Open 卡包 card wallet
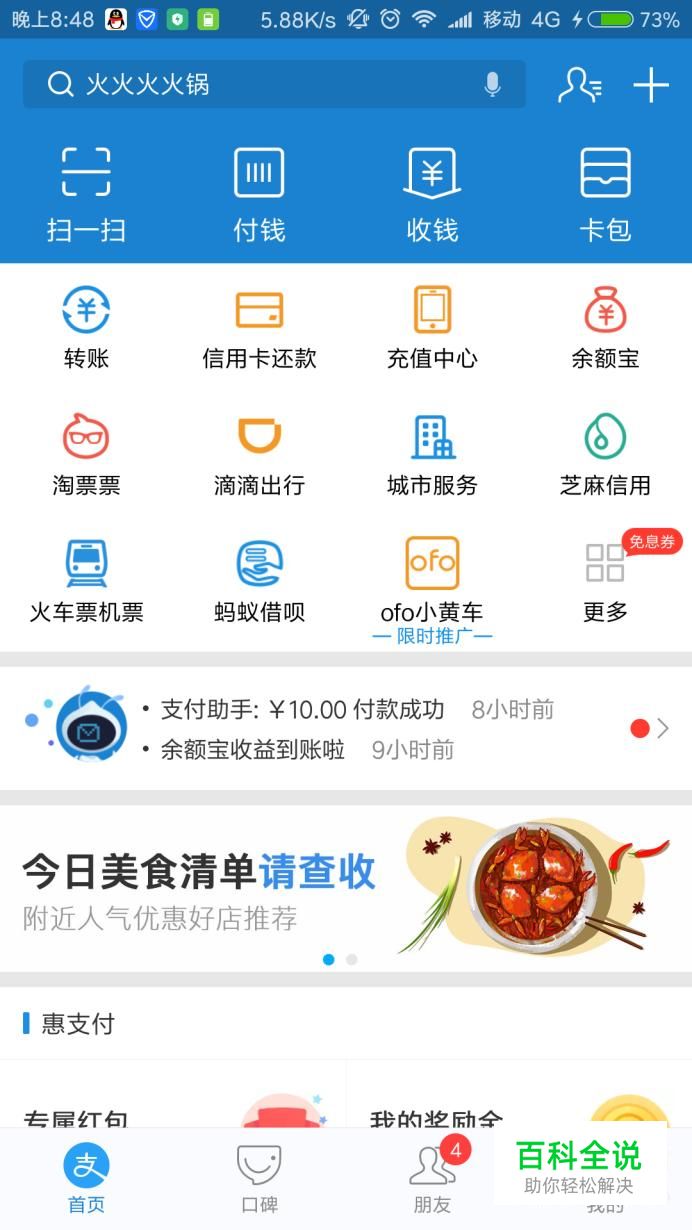The width and height of the screenshot is (692, 1230). [x=605, y=194]
